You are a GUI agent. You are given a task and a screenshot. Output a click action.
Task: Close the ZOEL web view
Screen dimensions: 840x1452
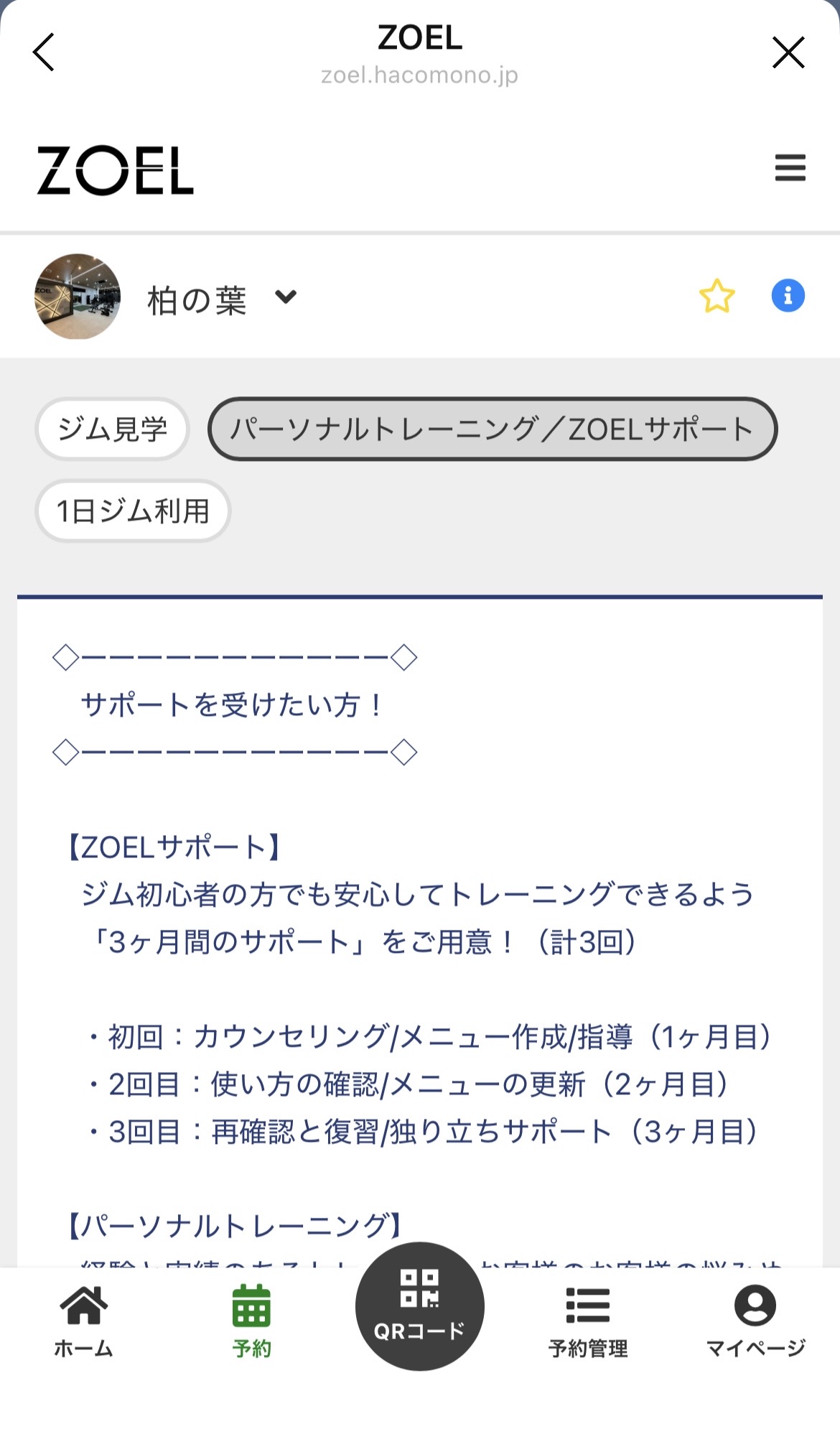[788, 52]
